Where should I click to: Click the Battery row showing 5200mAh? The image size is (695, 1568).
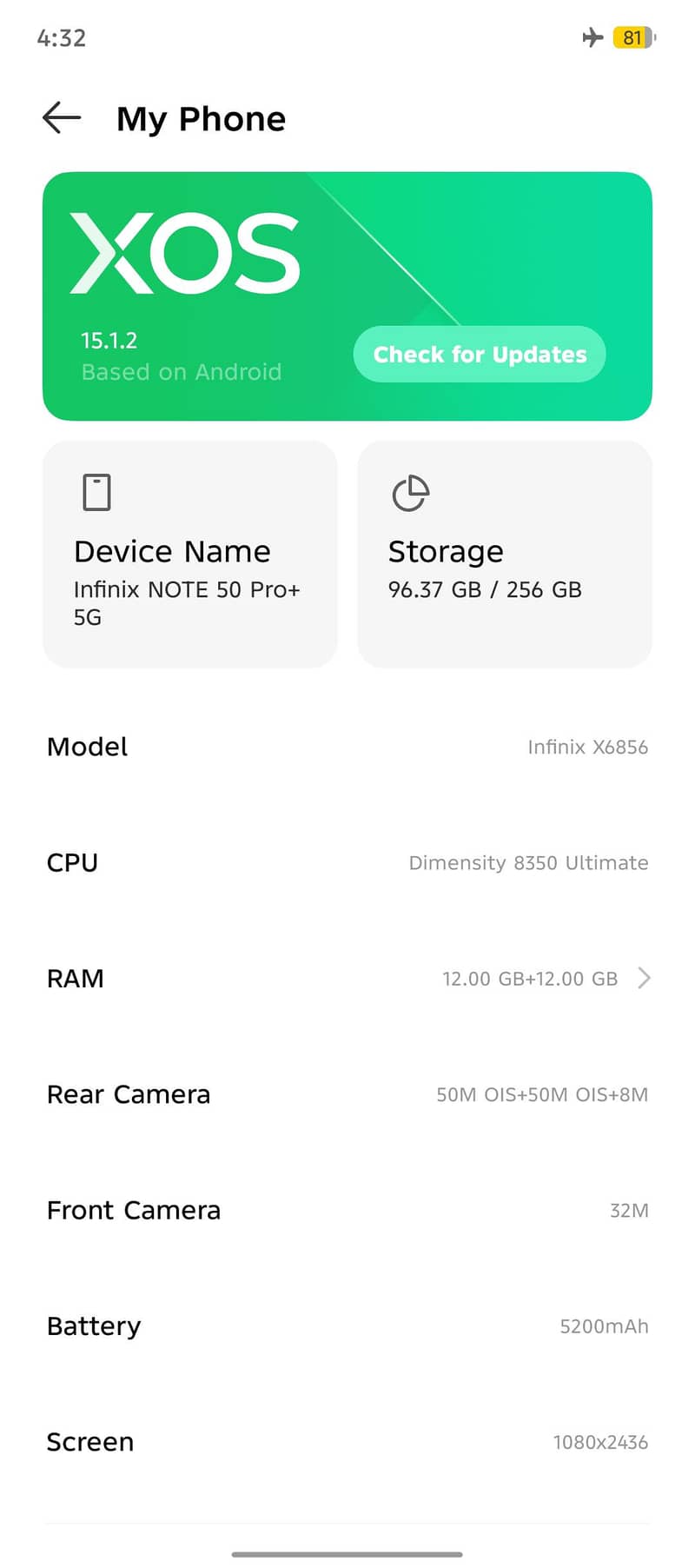[347, 1325]
